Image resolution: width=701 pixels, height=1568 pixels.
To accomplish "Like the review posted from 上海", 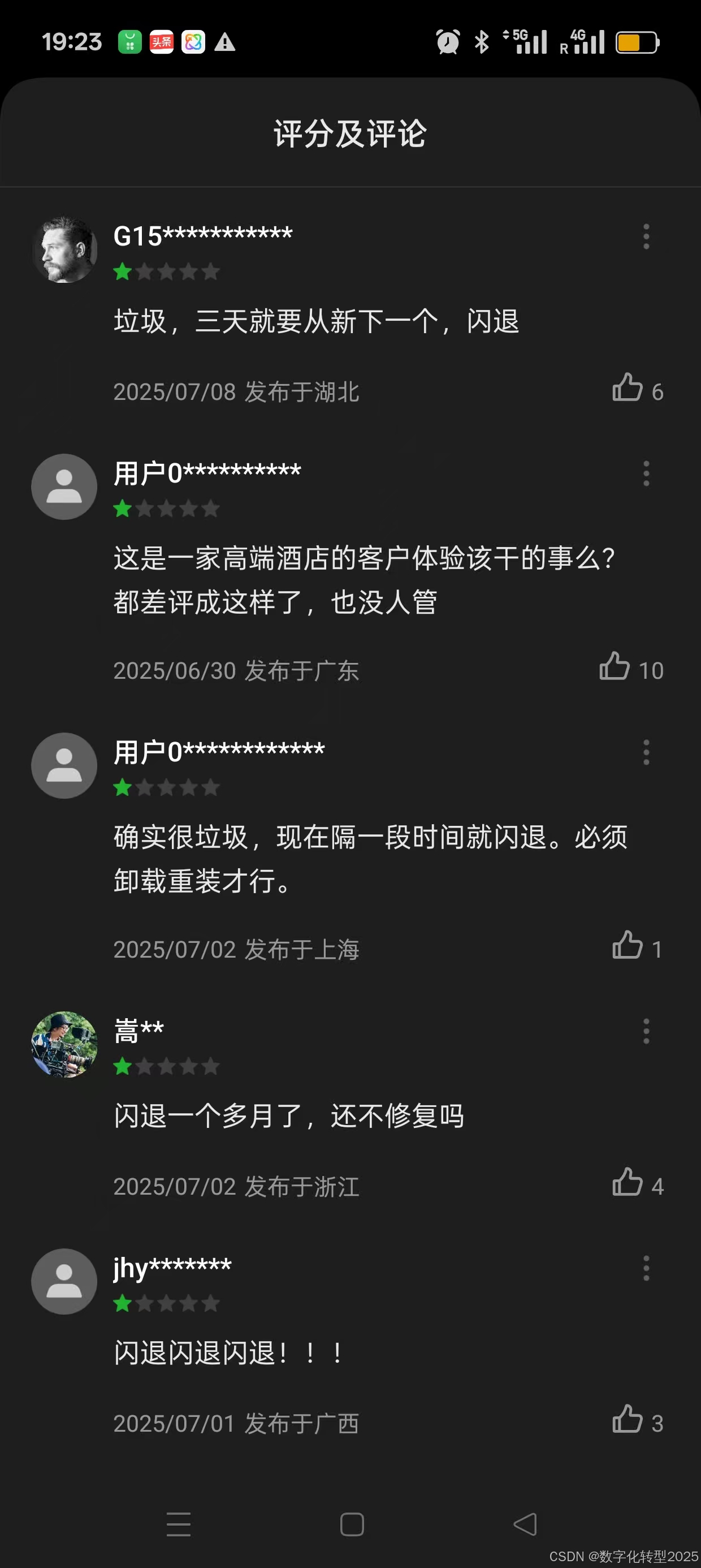I will (628, 946).
